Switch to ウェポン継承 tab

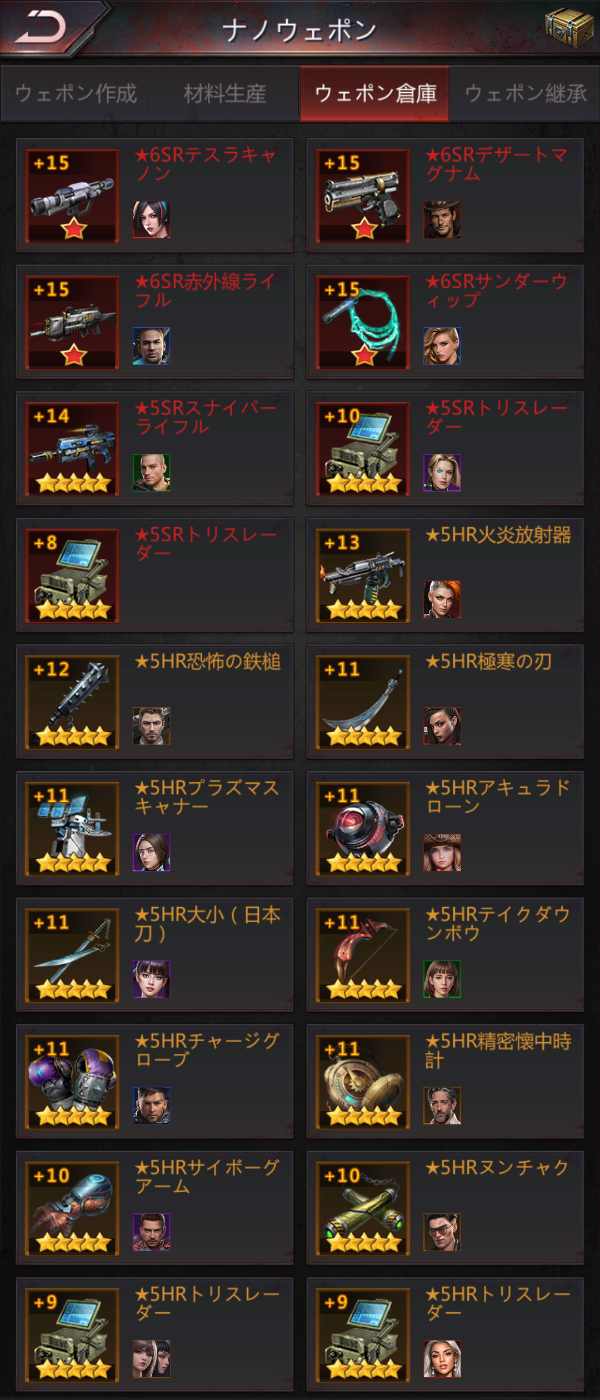point(525,94)
